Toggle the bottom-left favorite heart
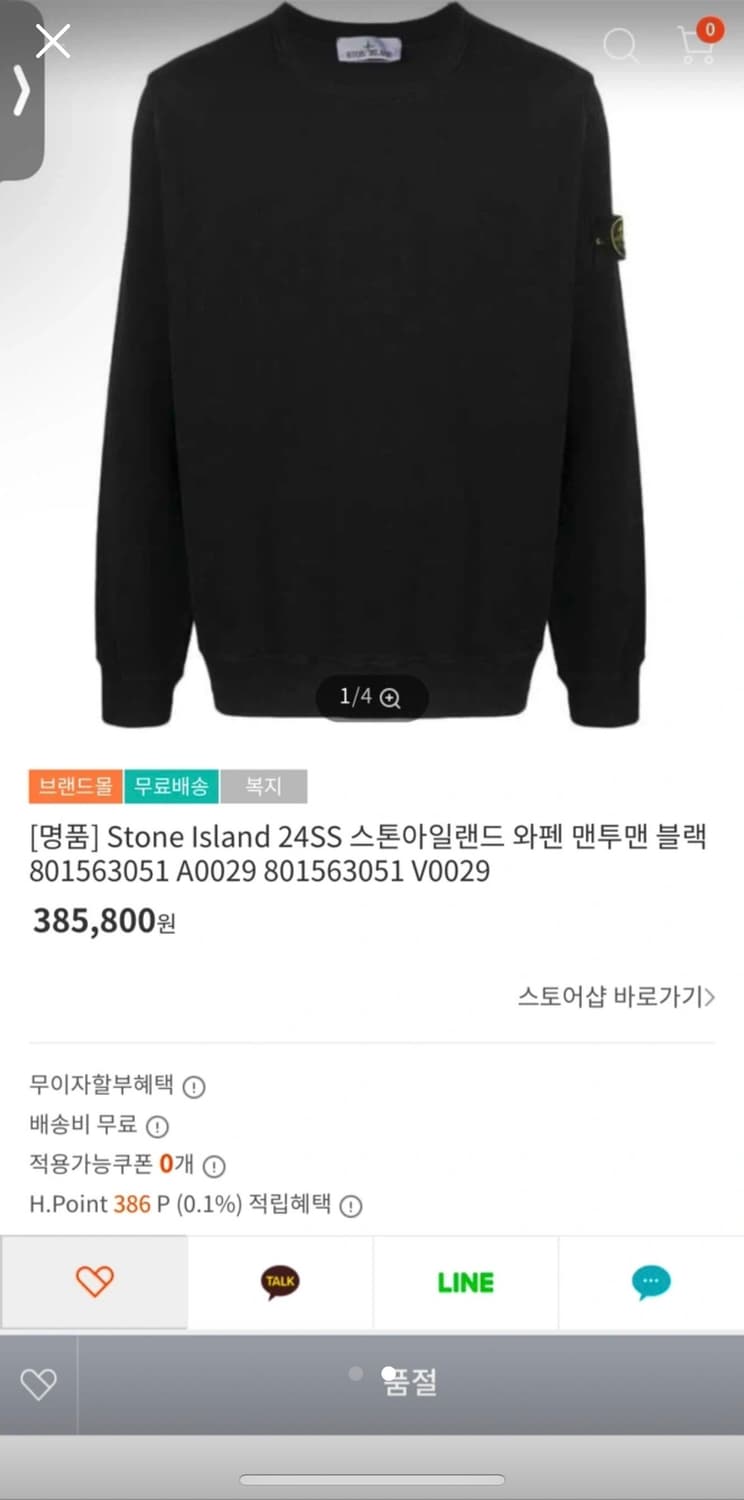 [x=37, y=1383]
